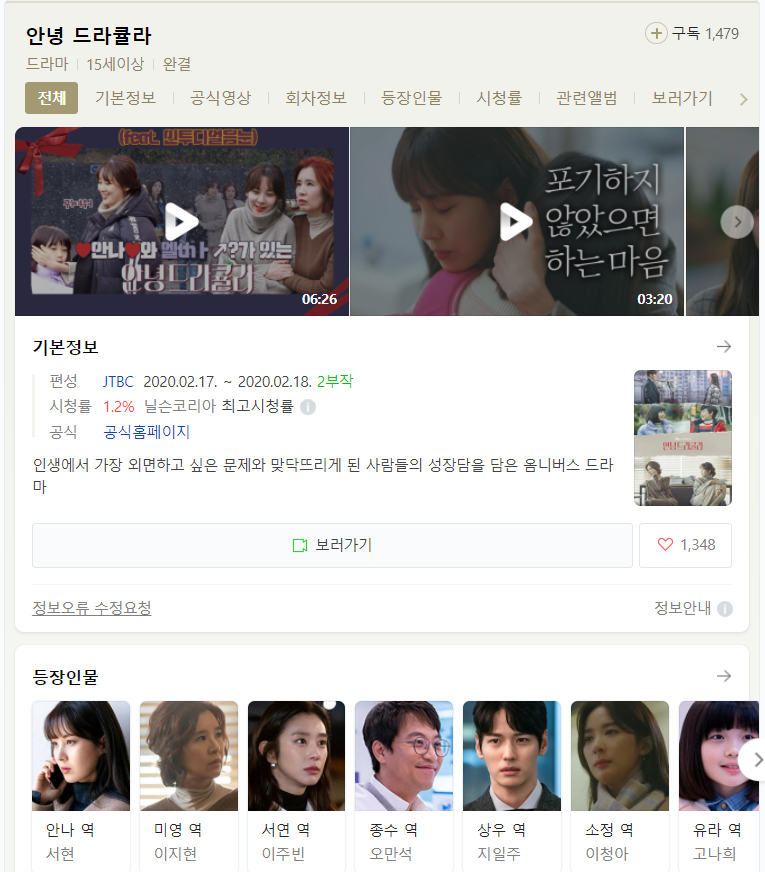Play the 03:20 video clip
The image size is (765, 872).
coord(516,222)
